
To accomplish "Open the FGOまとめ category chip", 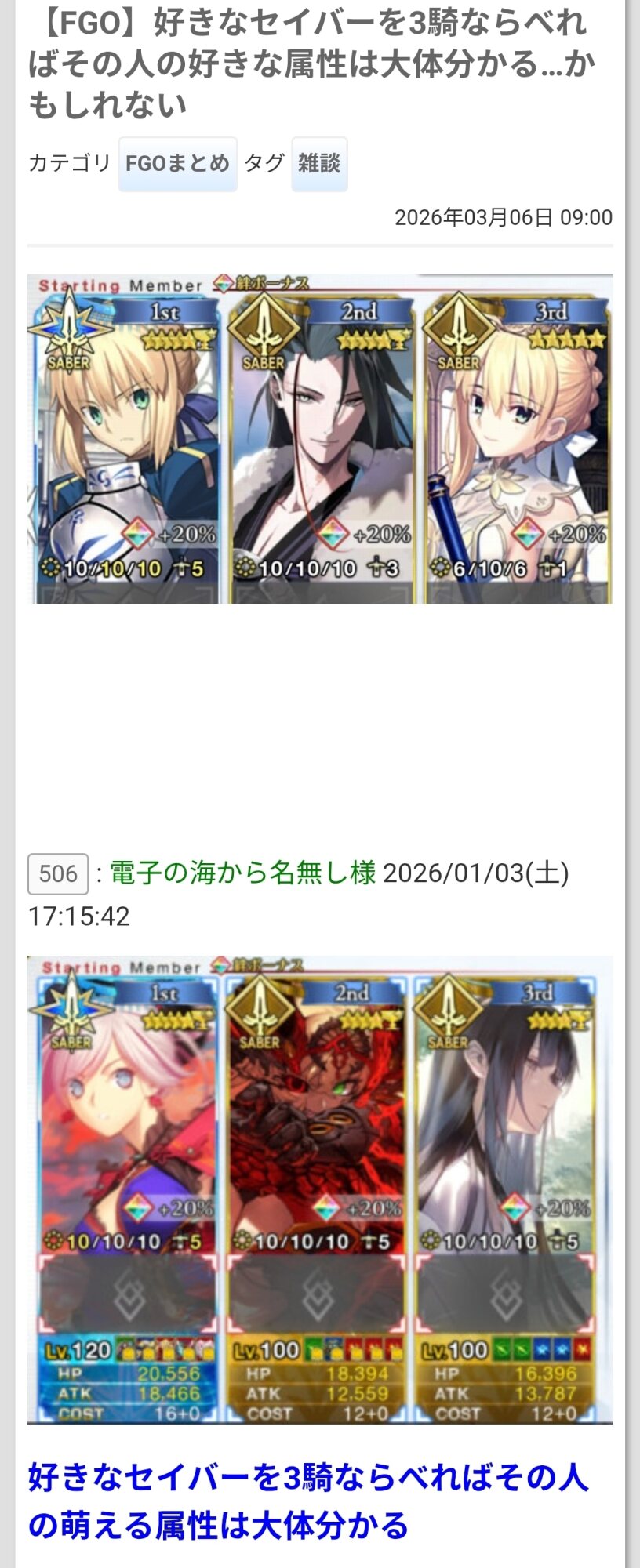I will 177,164.
